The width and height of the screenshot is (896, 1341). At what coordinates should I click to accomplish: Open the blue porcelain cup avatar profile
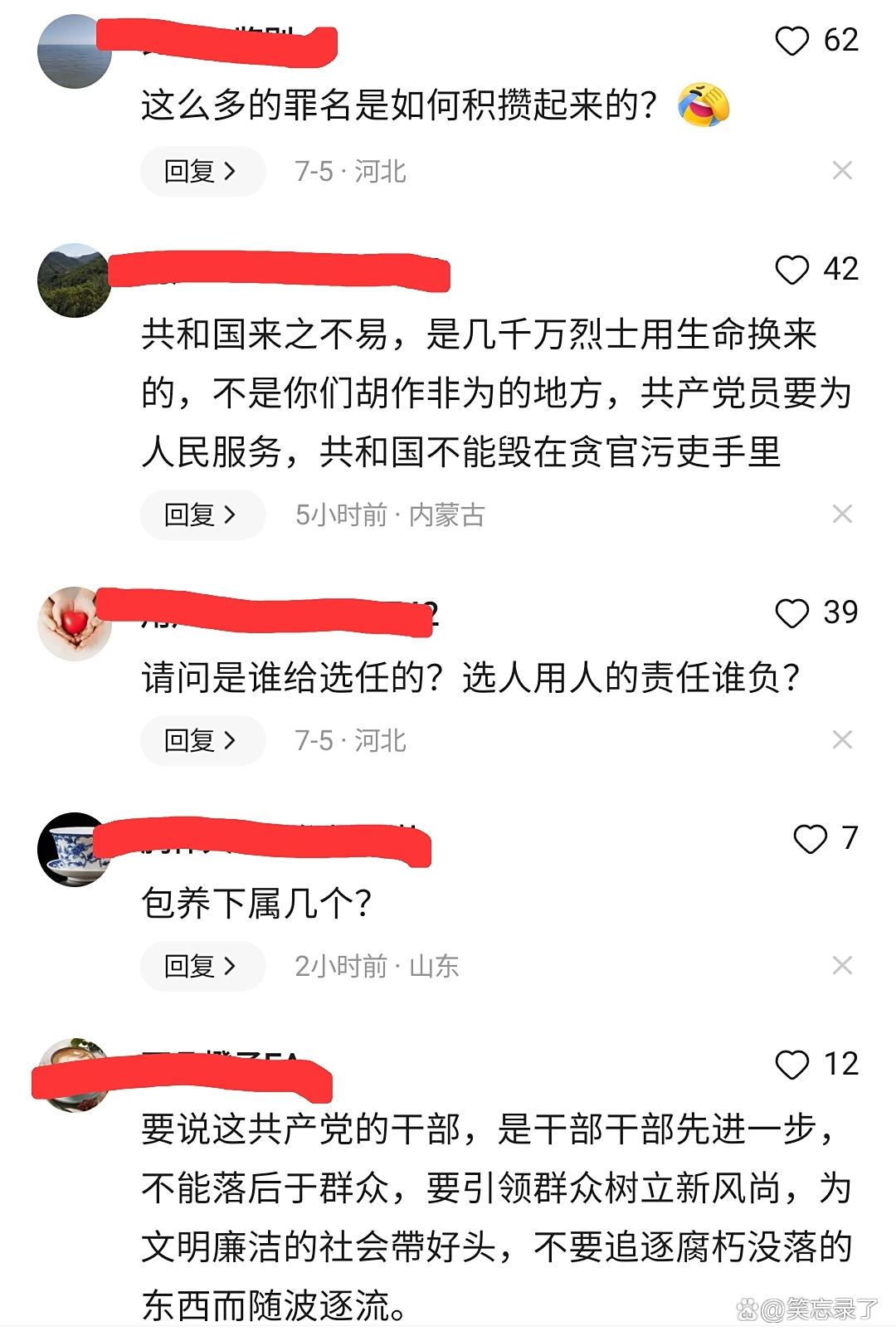[x=71, y=850]
